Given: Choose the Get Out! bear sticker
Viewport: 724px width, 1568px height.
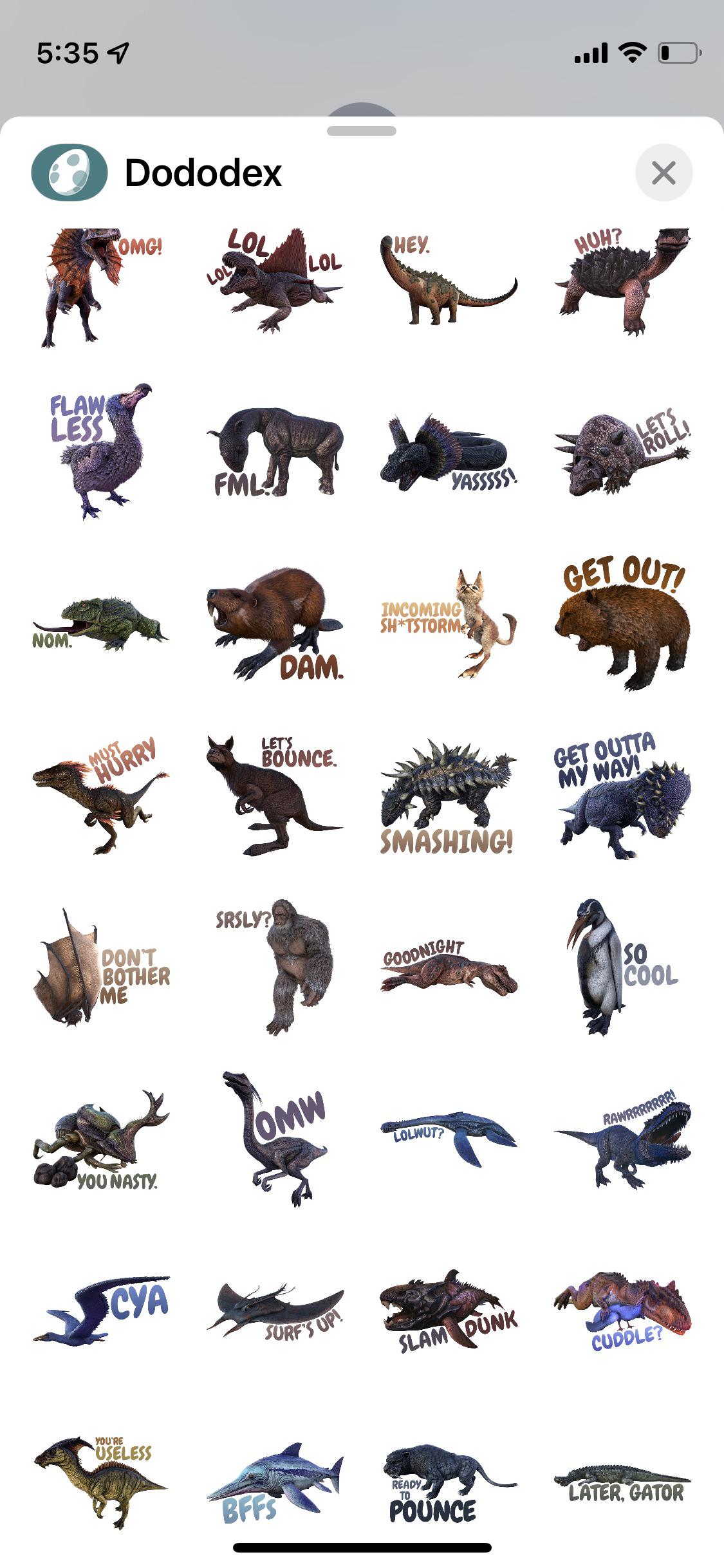Looking at the screenshot, I should click(x=622, y=623).
